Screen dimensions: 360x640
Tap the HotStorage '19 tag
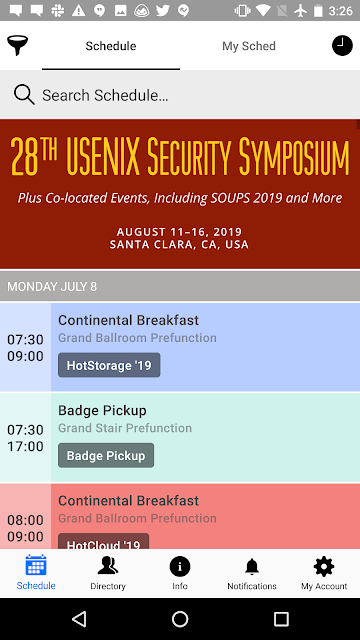pos(109,365)
